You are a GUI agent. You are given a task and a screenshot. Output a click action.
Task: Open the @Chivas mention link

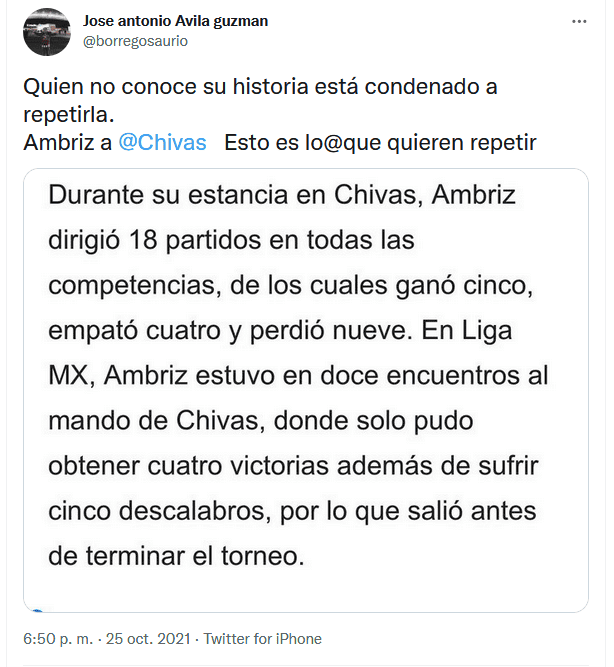click(x=162, y=143)
